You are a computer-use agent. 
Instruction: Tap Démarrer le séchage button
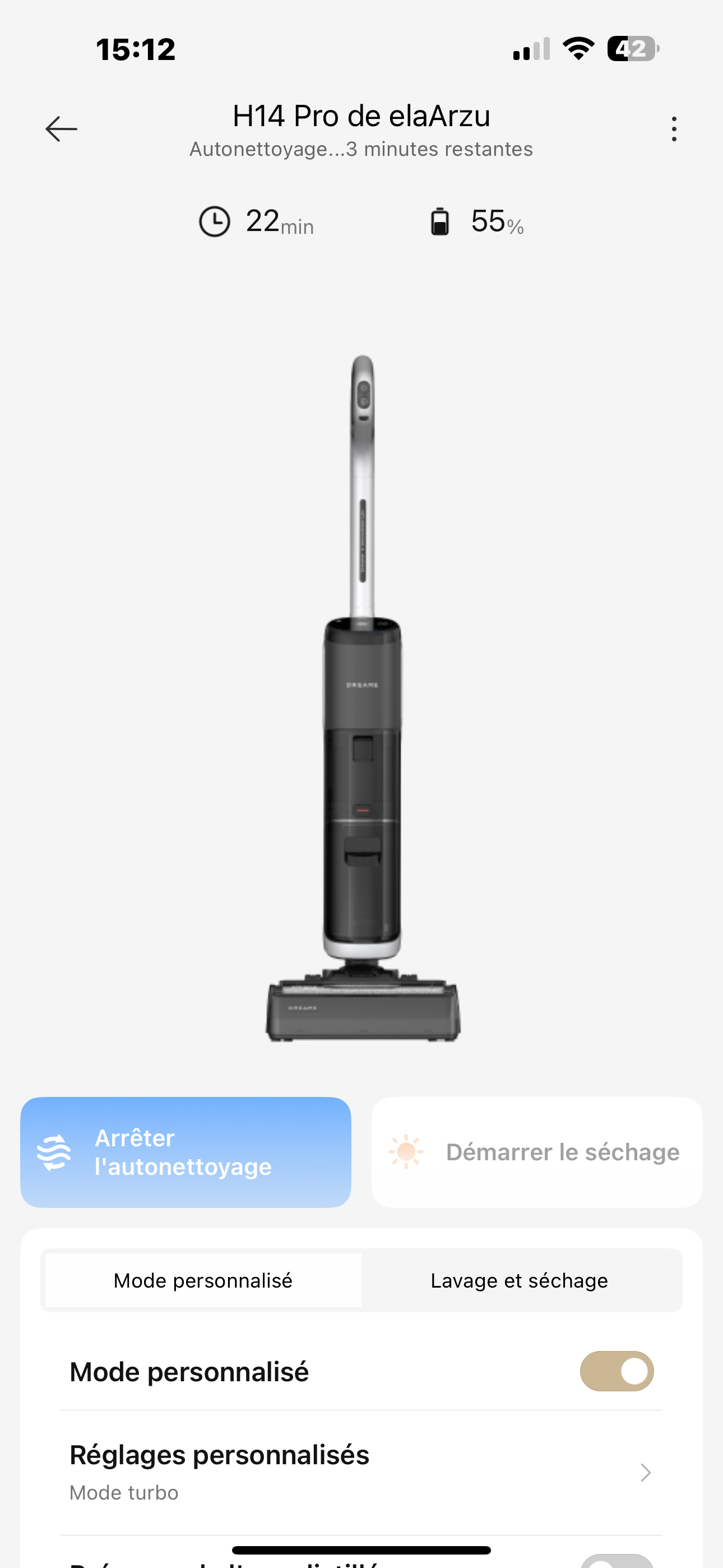[537, 1152]
